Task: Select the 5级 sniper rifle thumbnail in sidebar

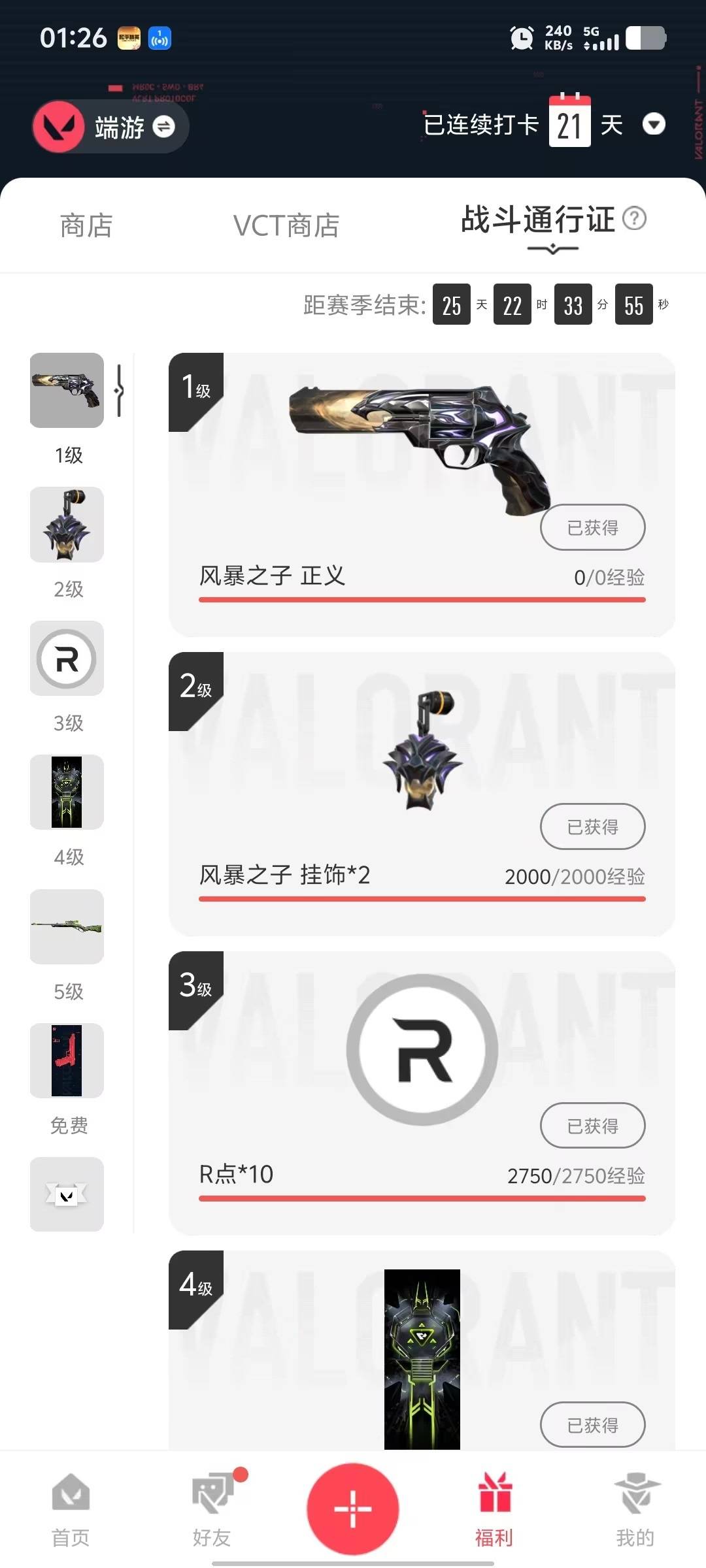Action: 66,927
